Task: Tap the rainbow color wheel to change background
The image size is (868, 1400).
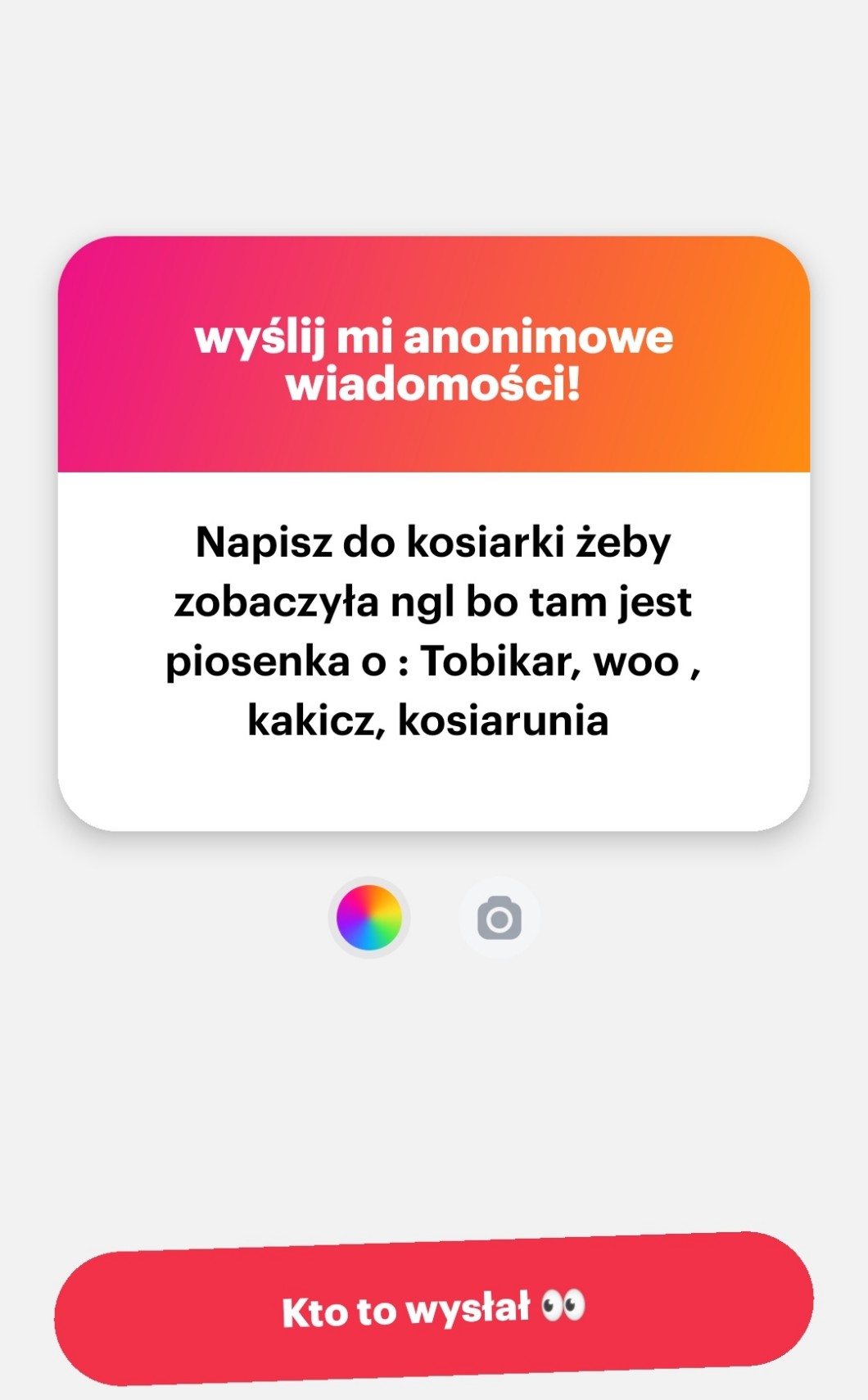Action: pos(369,918)
